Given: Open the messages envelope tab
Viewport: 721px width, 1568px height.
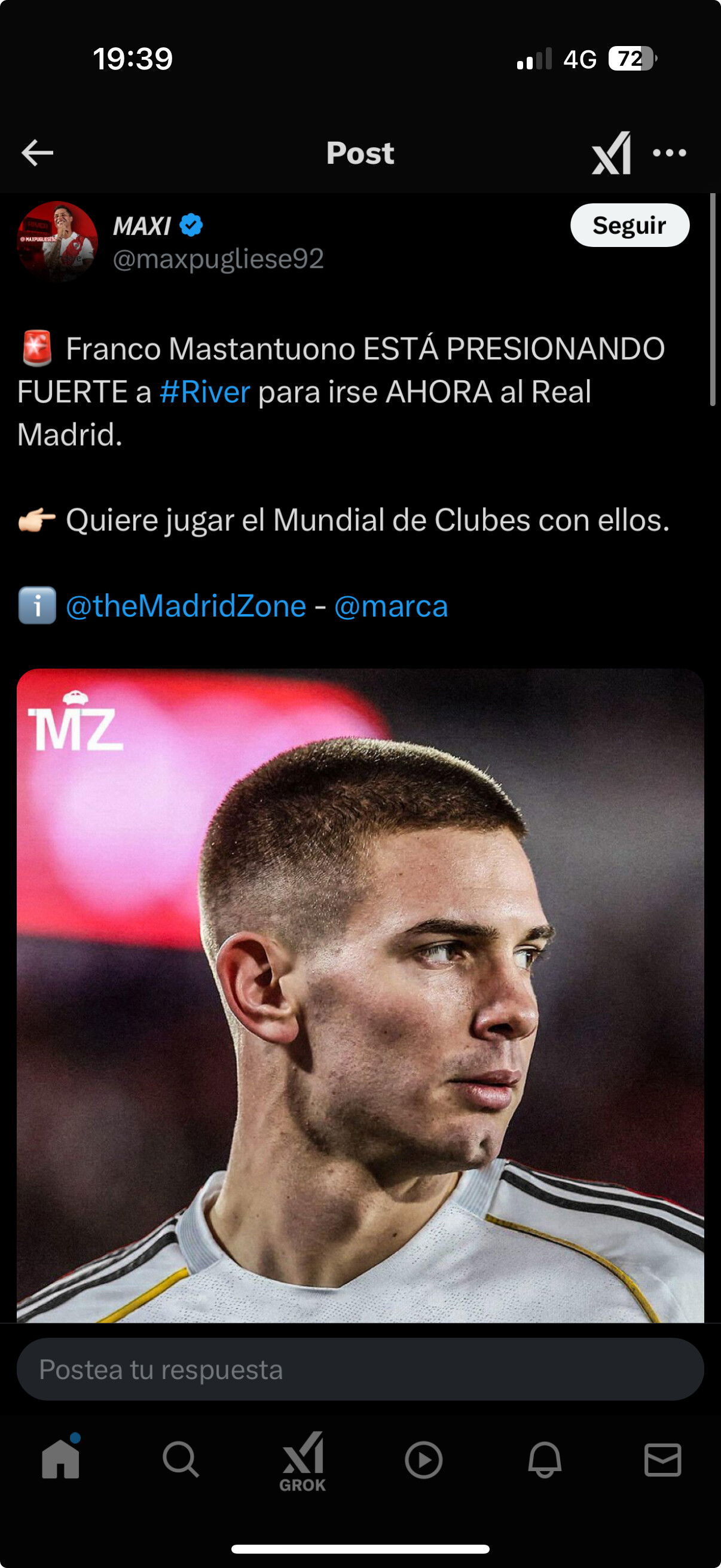Looking at the screenshot, I should click(662, 1460).
